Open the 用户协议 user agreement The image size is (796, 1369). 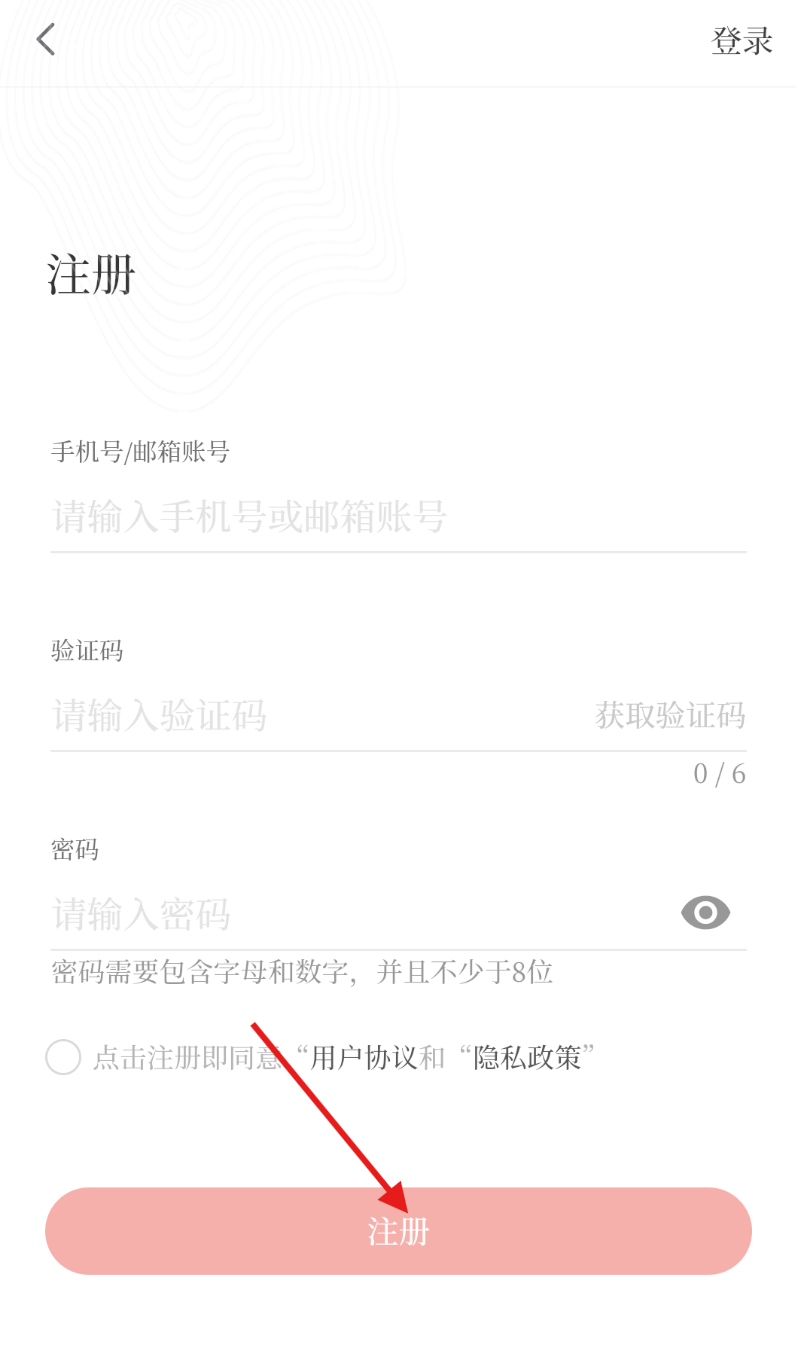[x=364, y=1057]
